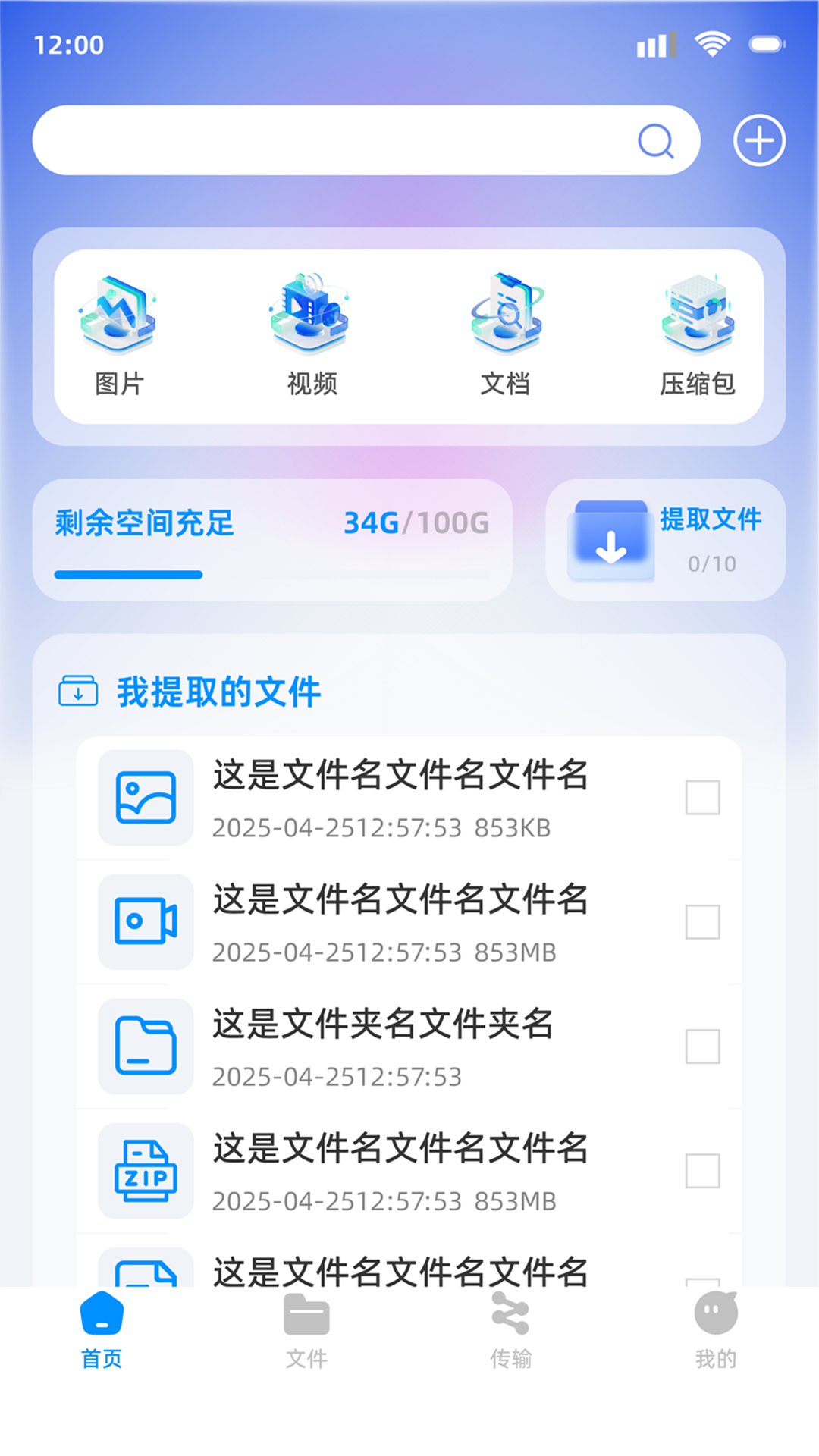Click the storage progress bar
819x1456 pixels.
coord(273,575)
